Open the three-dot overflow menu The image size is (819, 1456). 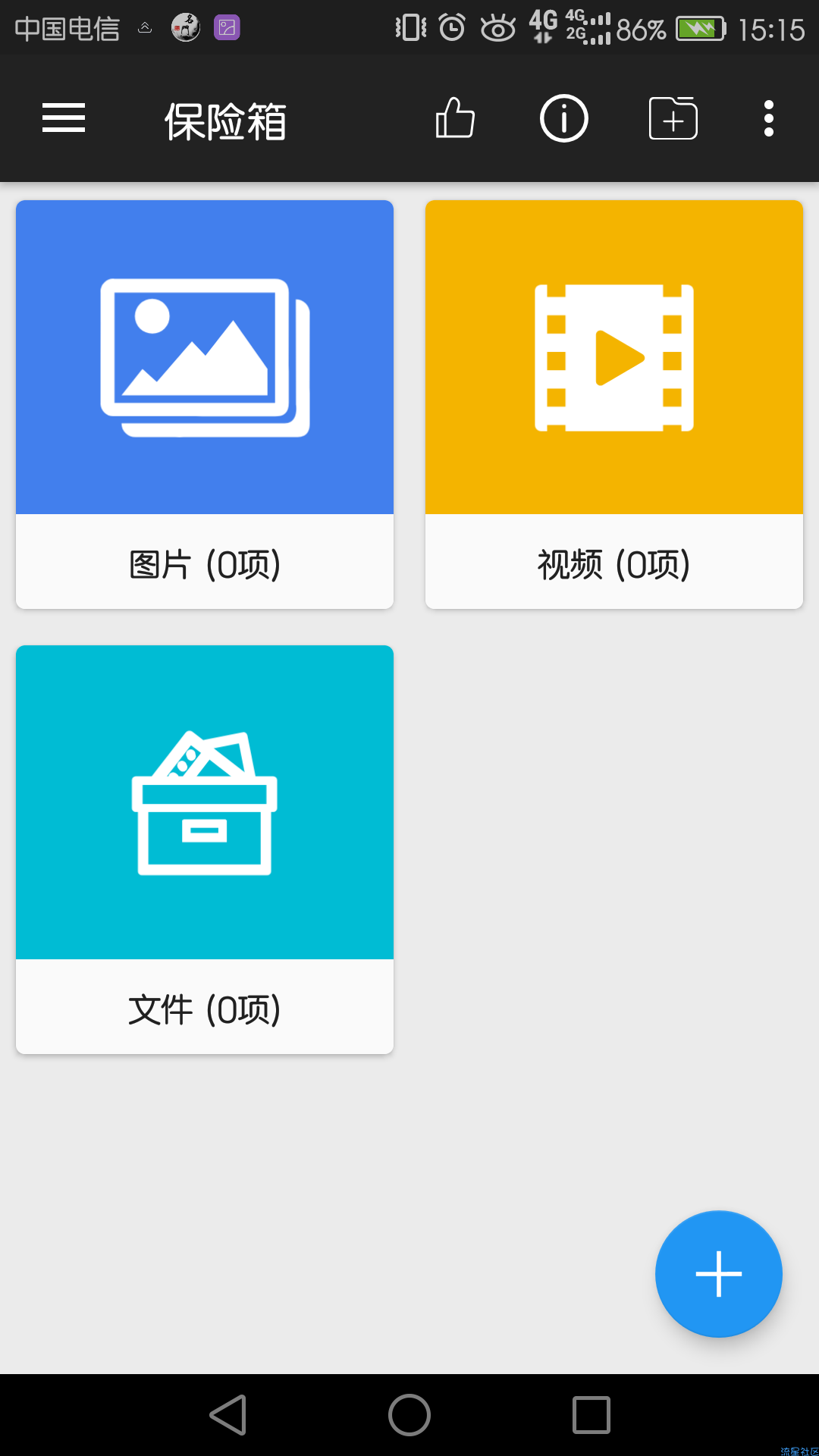pyautogui.click(x=769, y=118)
